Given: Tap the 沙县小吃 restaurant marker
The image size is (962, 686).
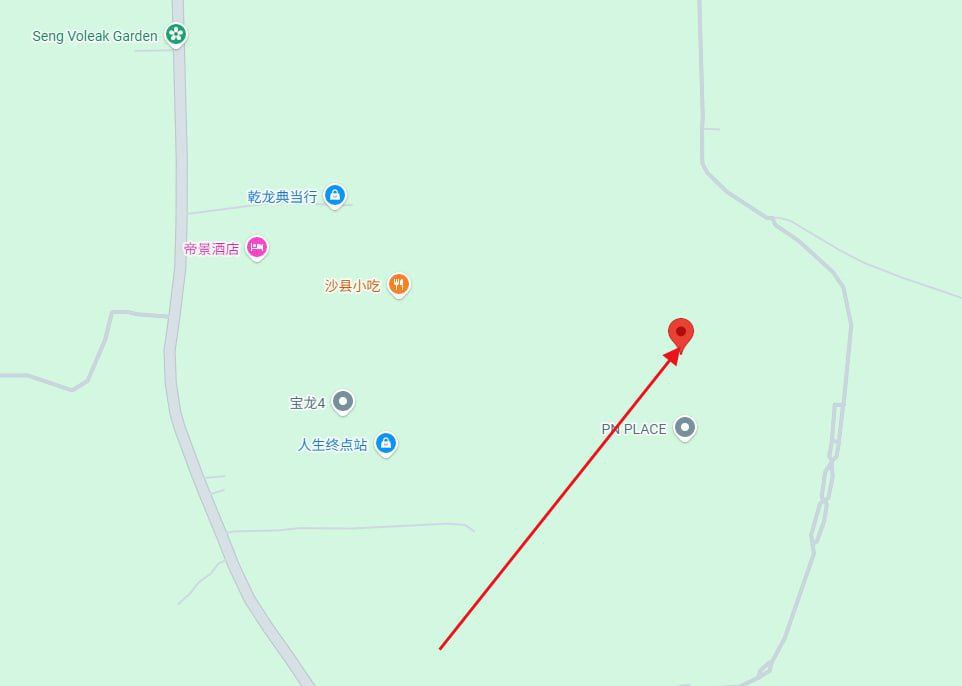Looking at the screenshot, I should click(x=398, y=284).
